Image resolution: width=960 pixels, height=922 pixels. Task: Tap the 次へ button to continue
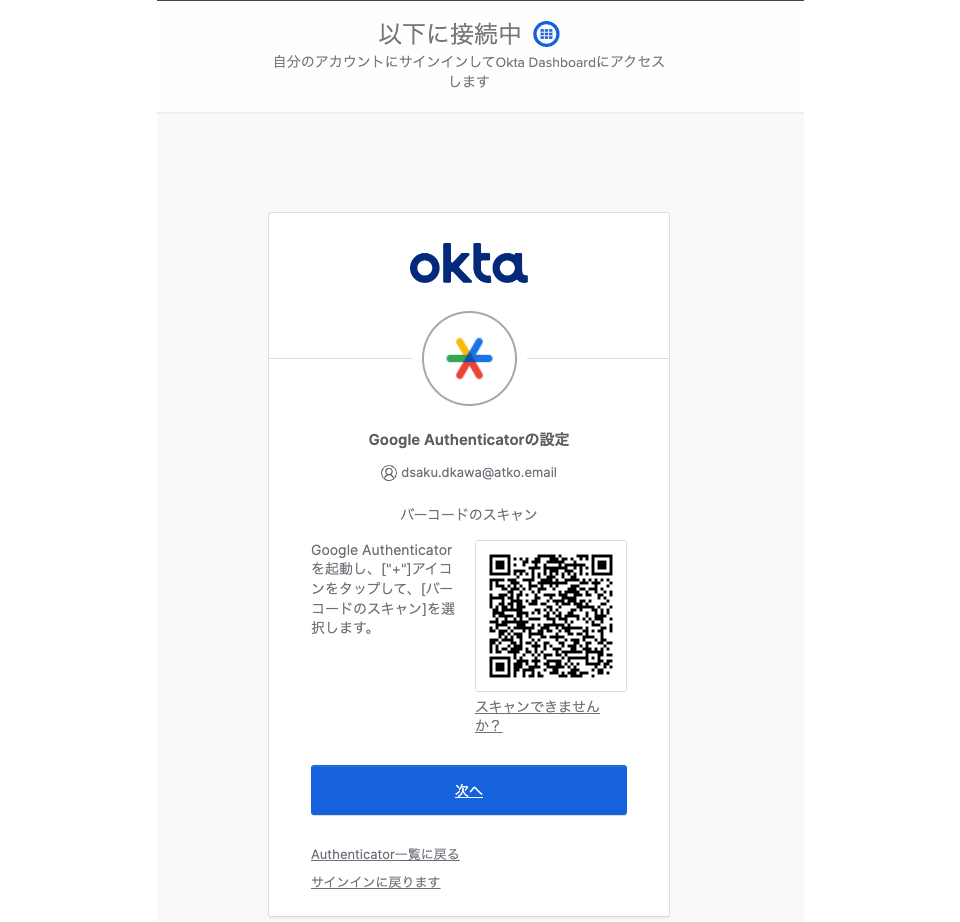pos(468,790)
